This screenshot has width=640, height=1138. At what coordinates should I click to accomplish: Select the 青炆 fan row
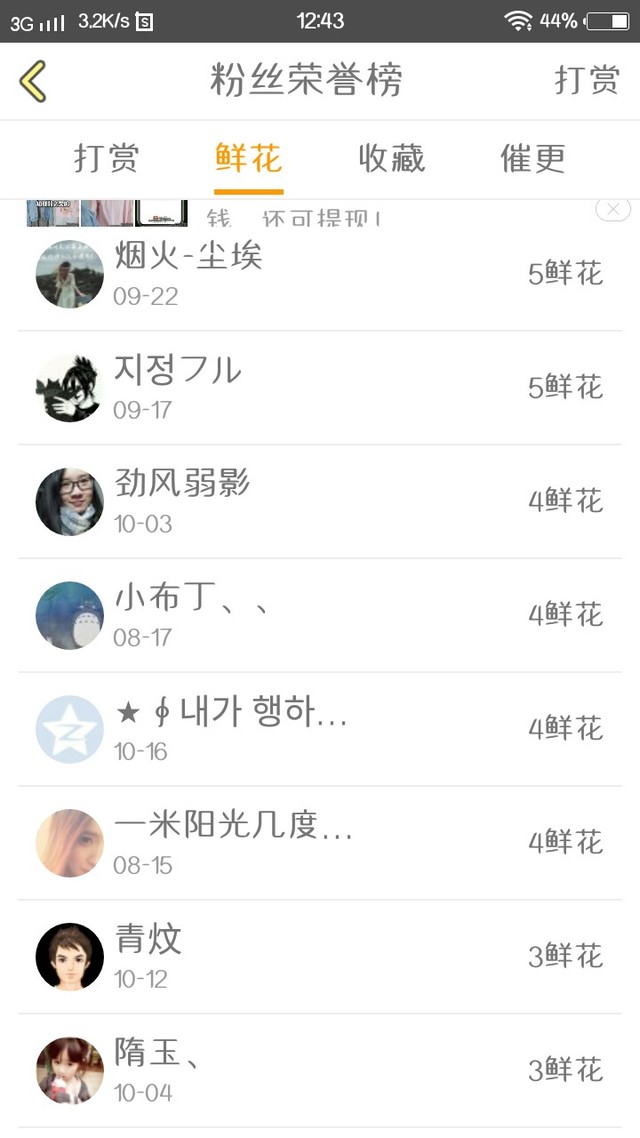(320, 957)
